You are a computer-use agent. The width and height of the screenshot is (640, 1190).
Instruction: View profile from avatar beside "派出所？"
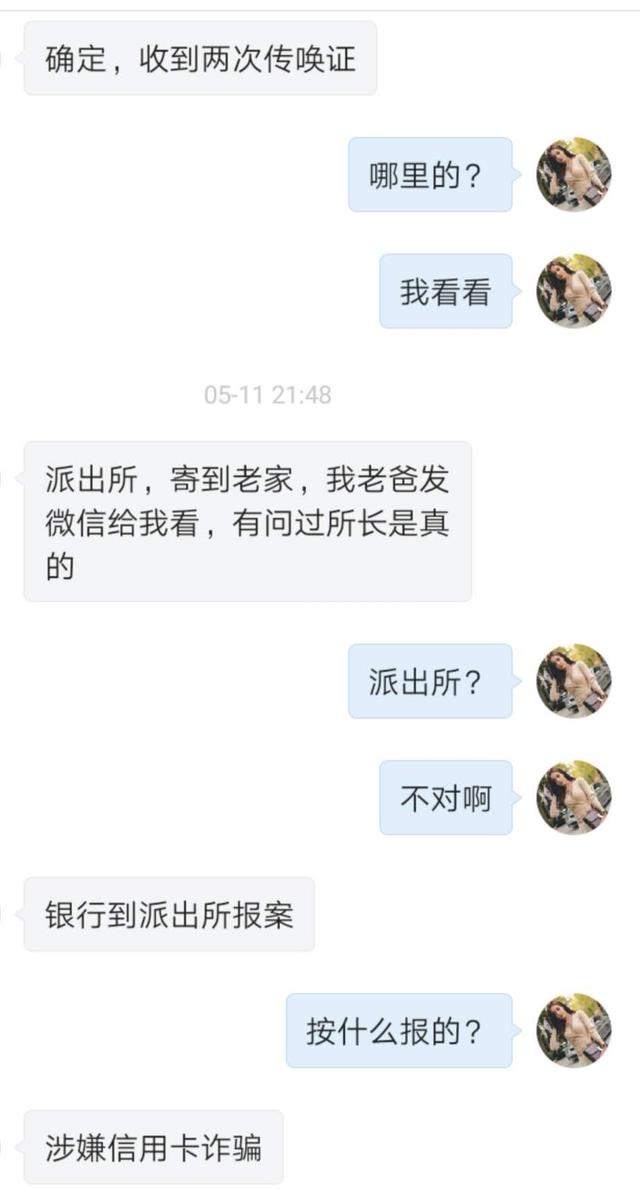[x=573, y=681]
